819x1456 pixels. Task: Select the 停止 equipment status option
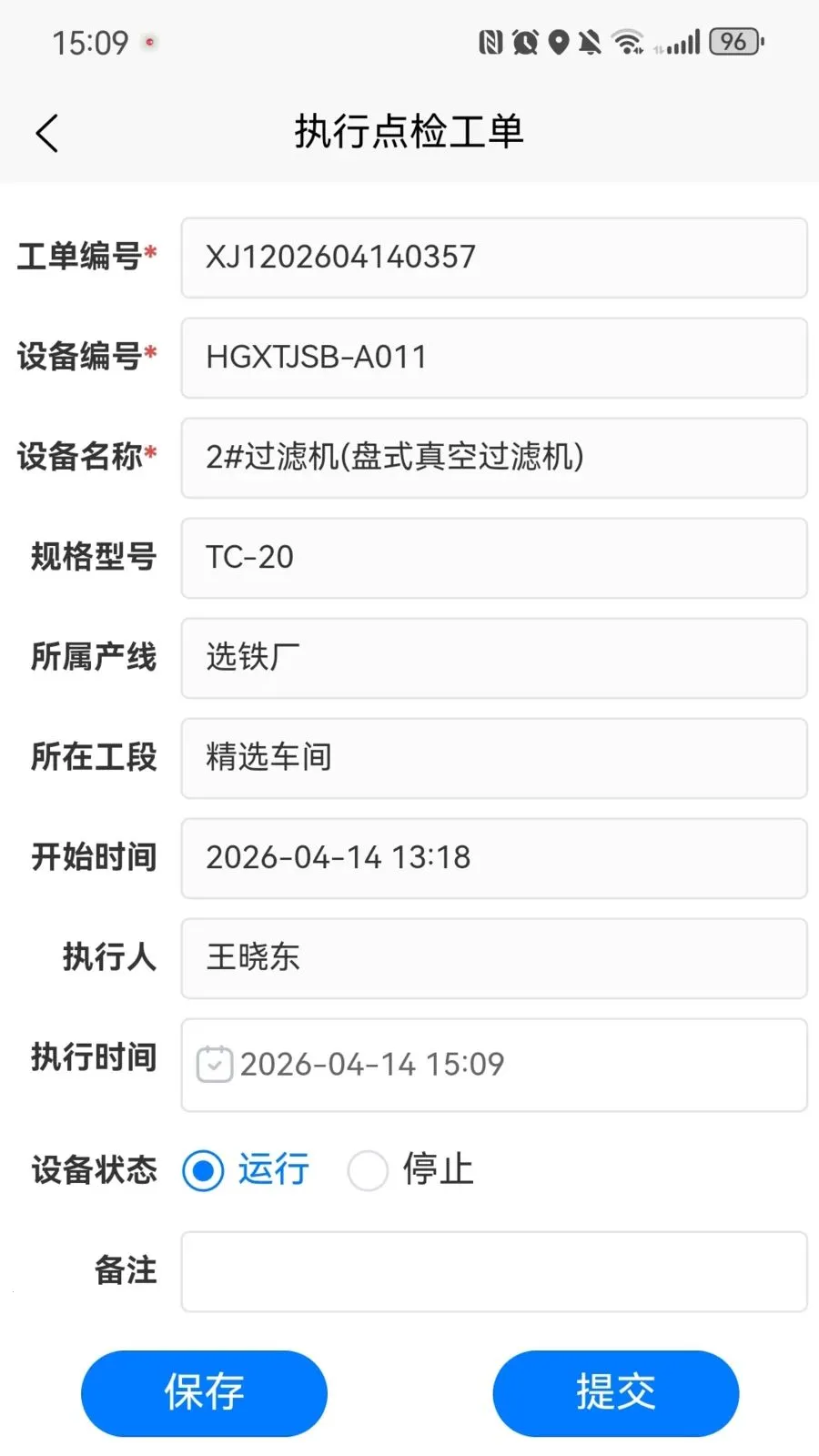coord(368,1171)
